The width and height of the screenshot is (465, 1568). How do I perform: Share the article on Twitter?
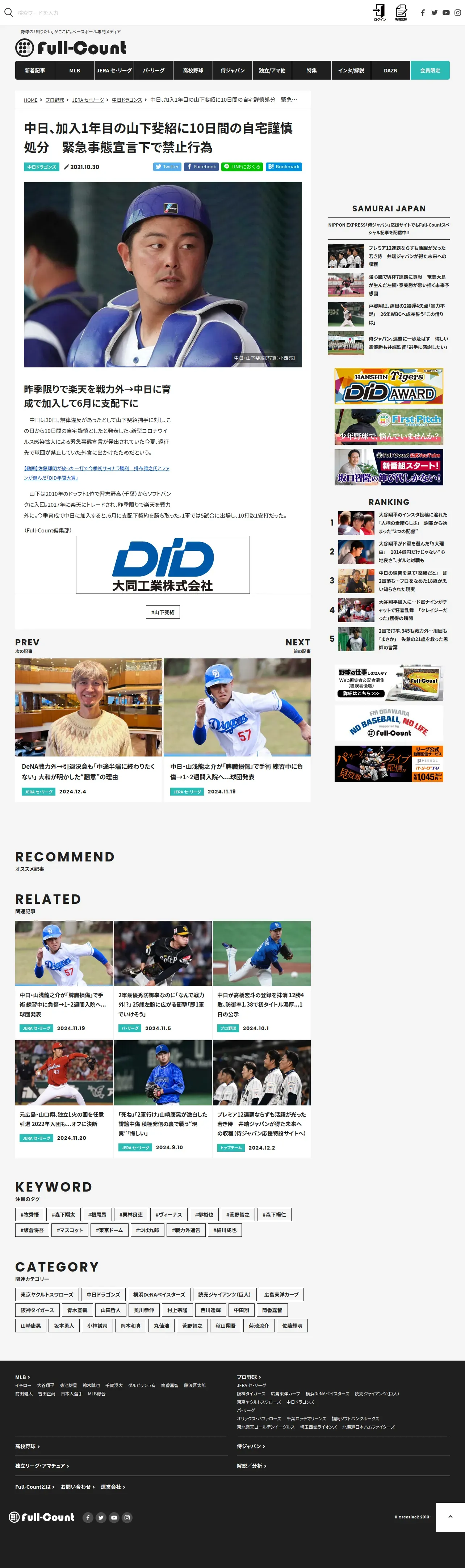tap(167, 167)
